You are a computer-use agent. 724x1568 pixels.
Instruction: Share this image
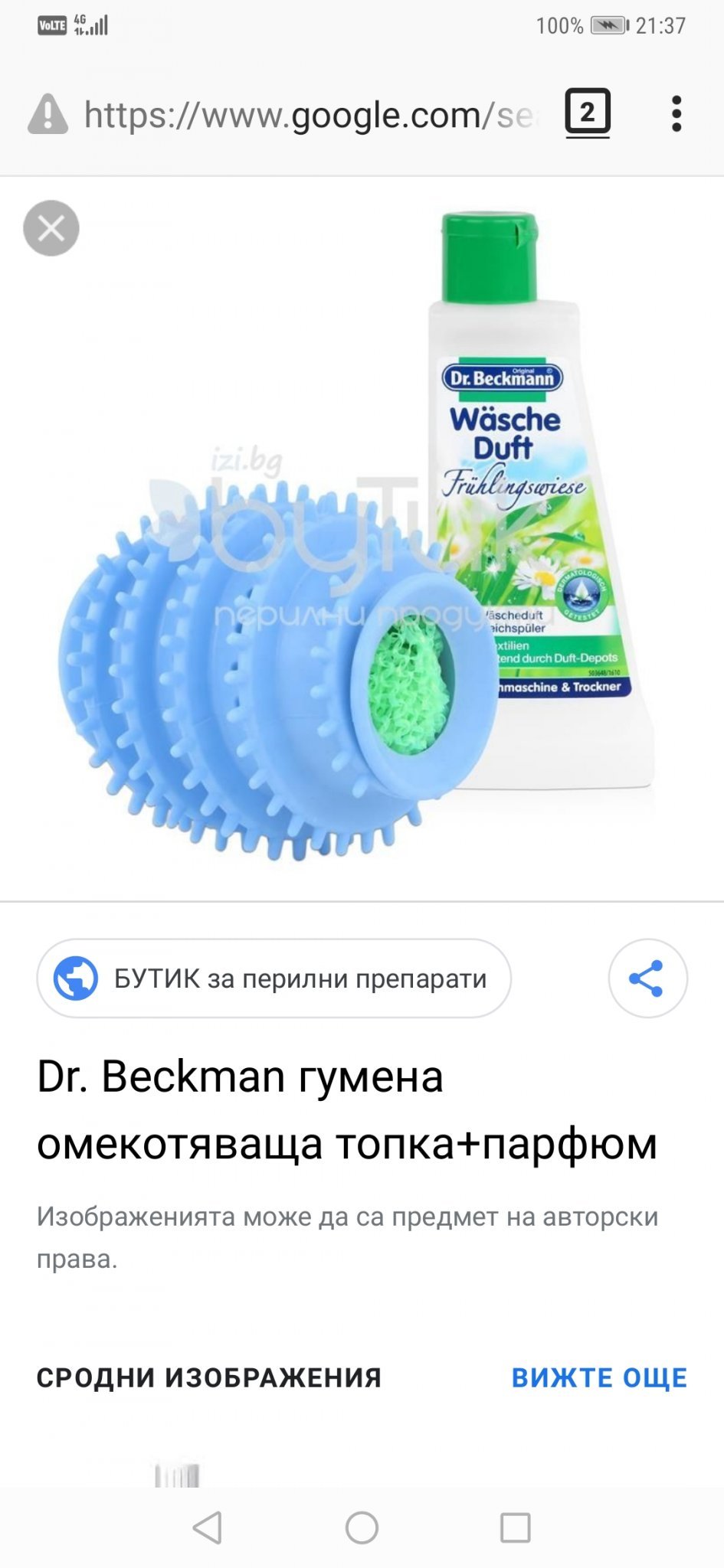coord(647,978)
